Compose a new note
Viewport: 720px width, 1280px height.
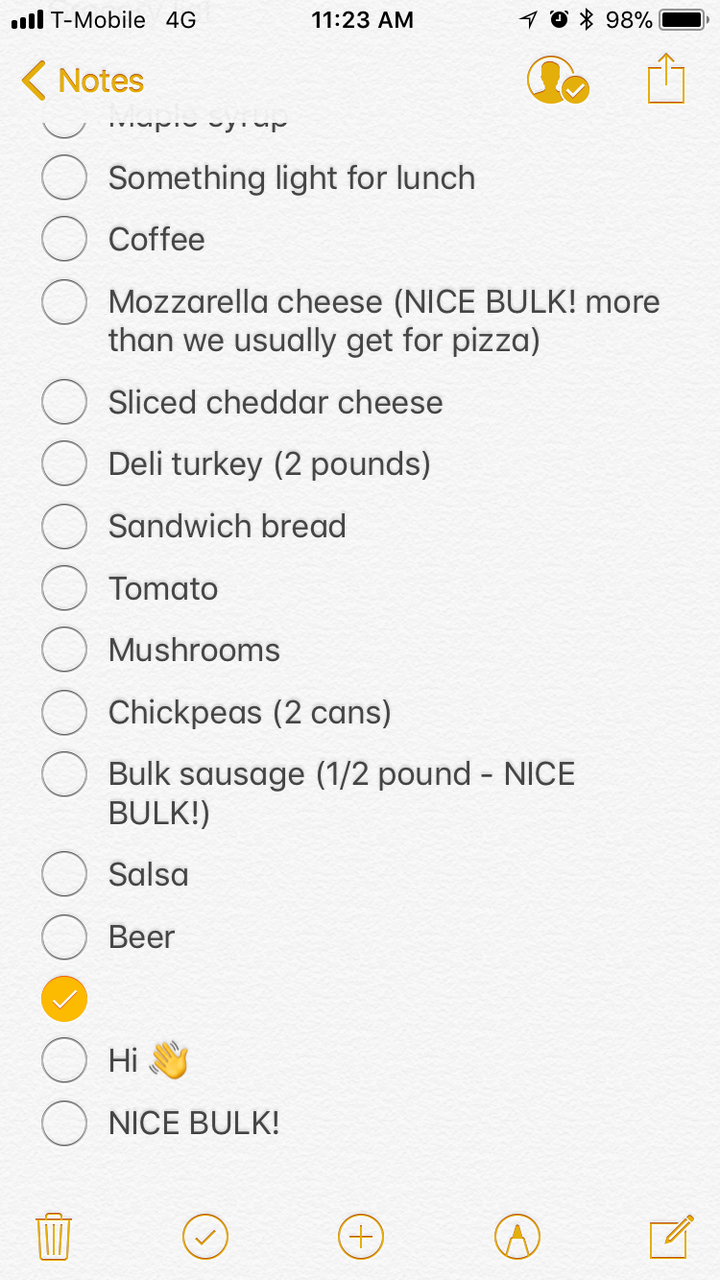point(671,1237)
